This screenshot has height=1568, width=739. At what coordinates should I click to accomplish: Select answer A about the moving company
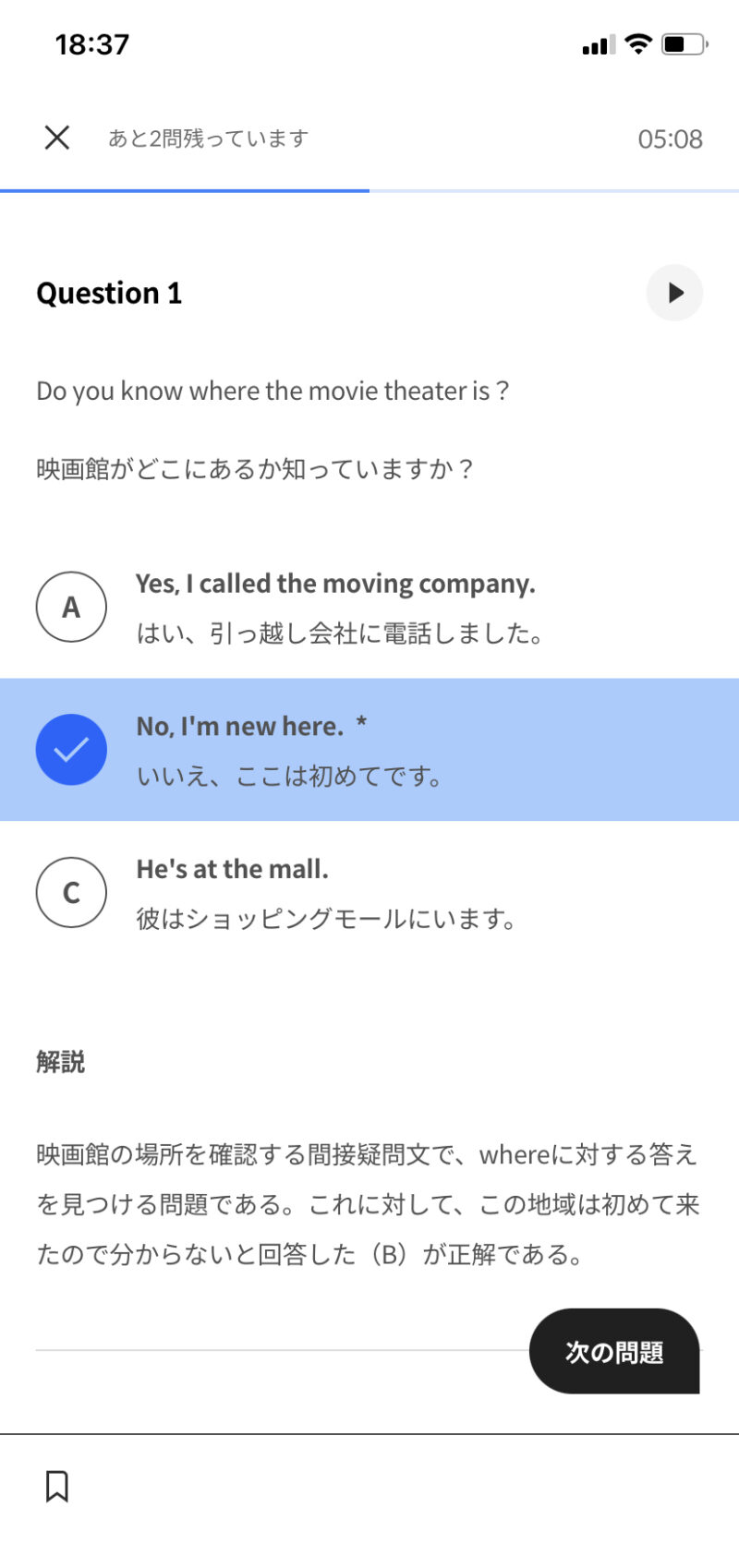71,607
